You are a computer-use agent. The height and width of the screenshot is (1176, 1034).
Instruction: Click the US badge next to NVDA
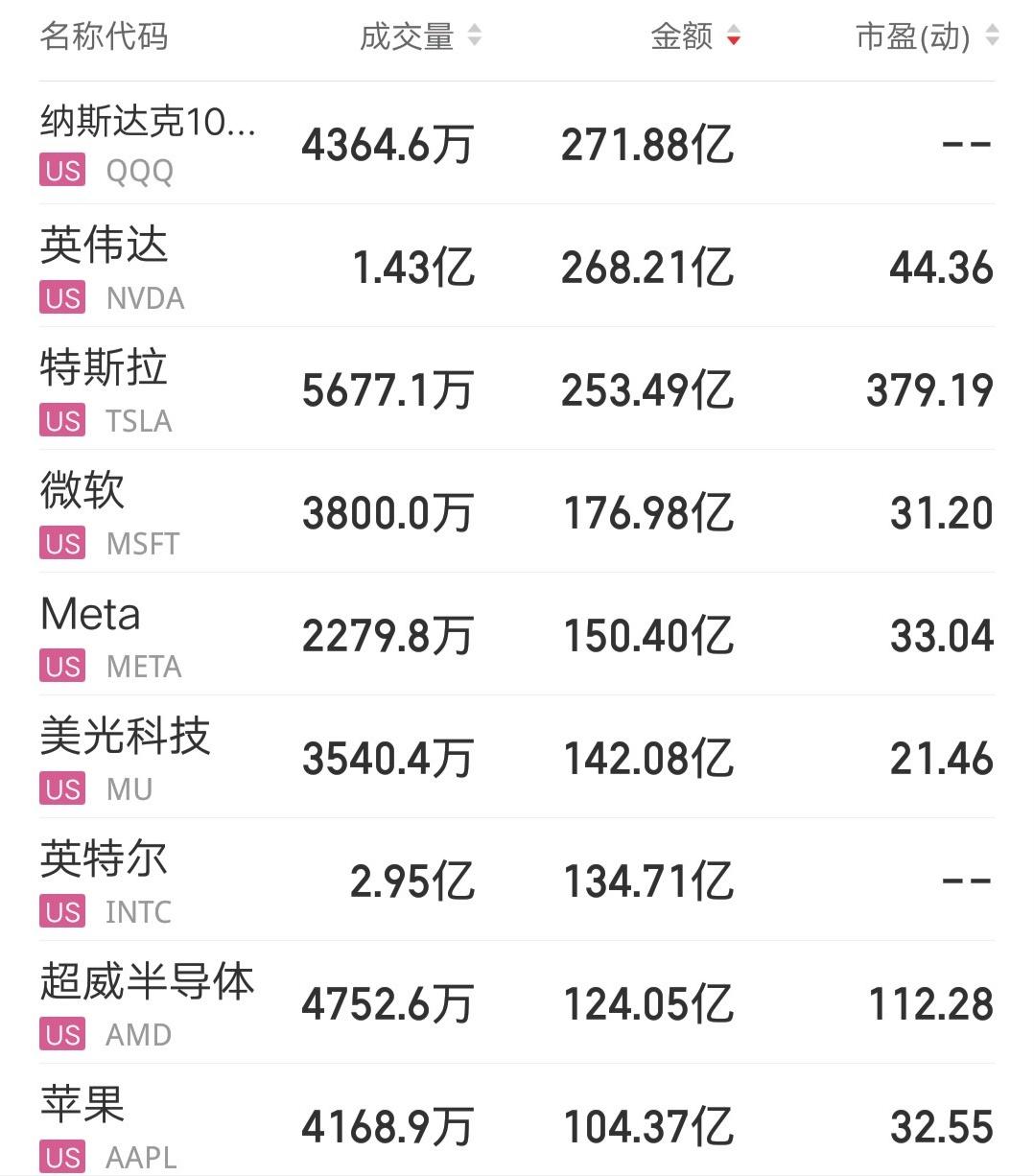61,298
